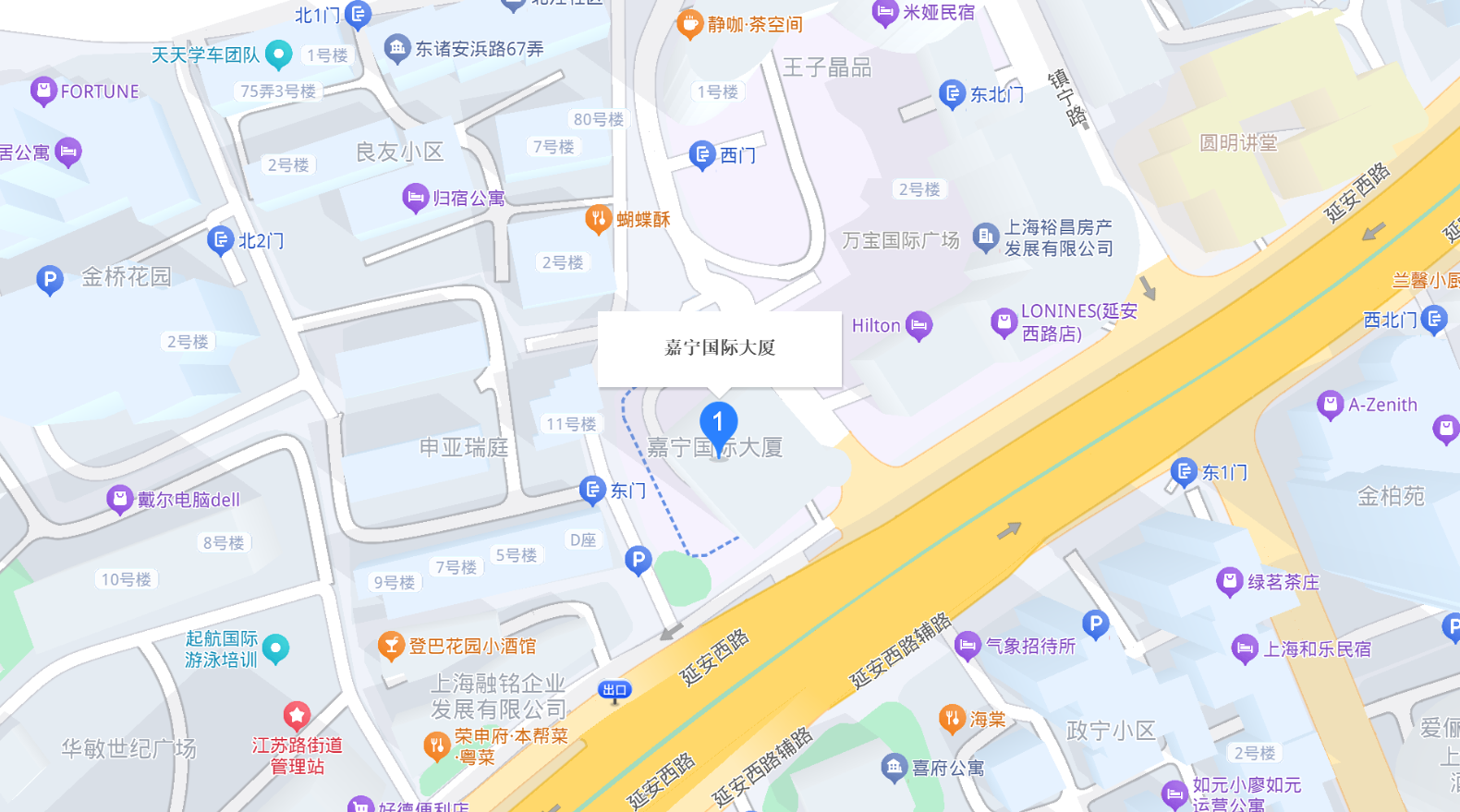The image size is (1460, 812).
Task: Open the 天天学车团队 marker
Action: 278,55
